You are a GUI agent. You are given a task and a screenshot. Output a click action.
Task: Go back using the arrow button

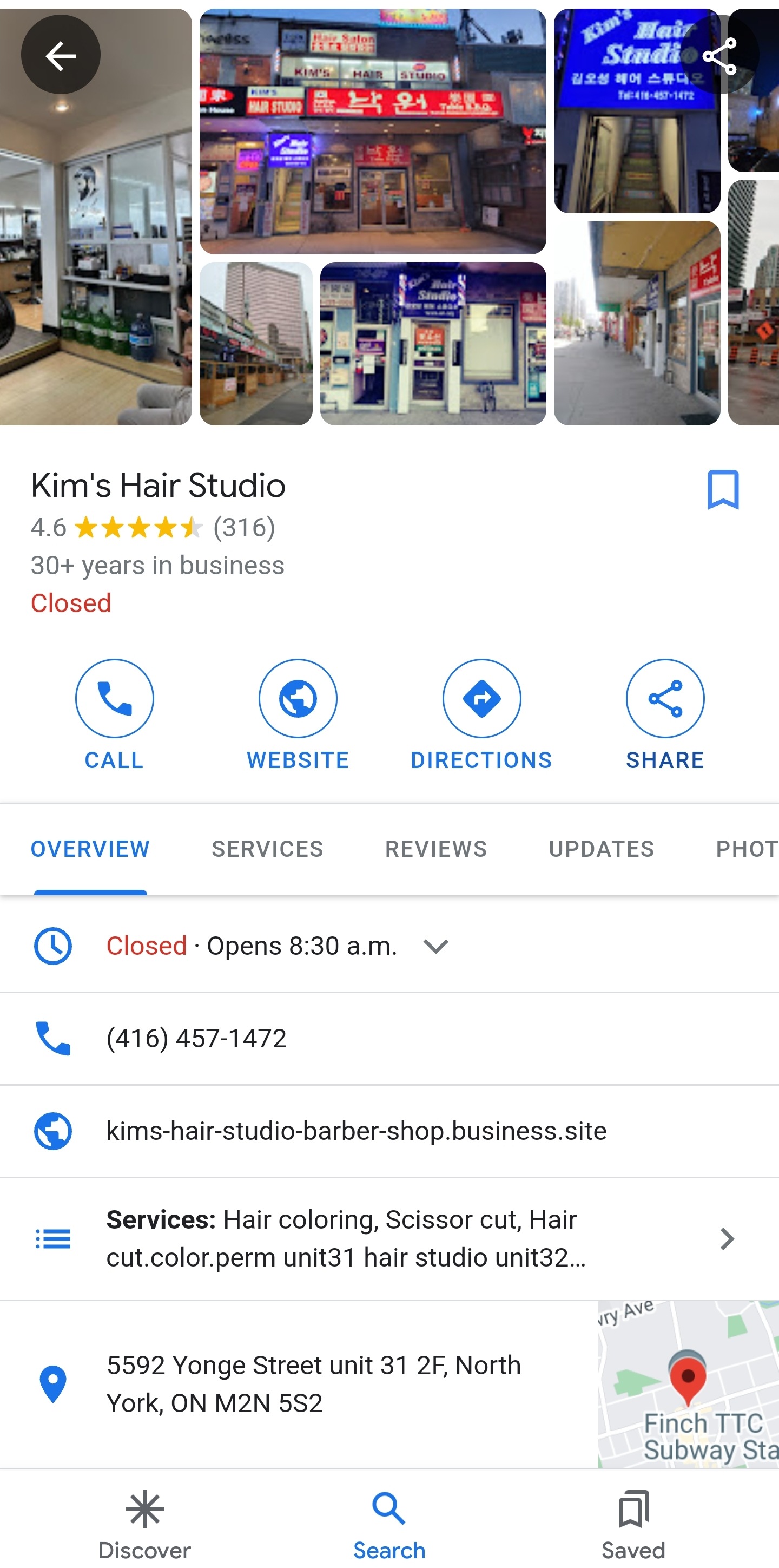(60, 55)
